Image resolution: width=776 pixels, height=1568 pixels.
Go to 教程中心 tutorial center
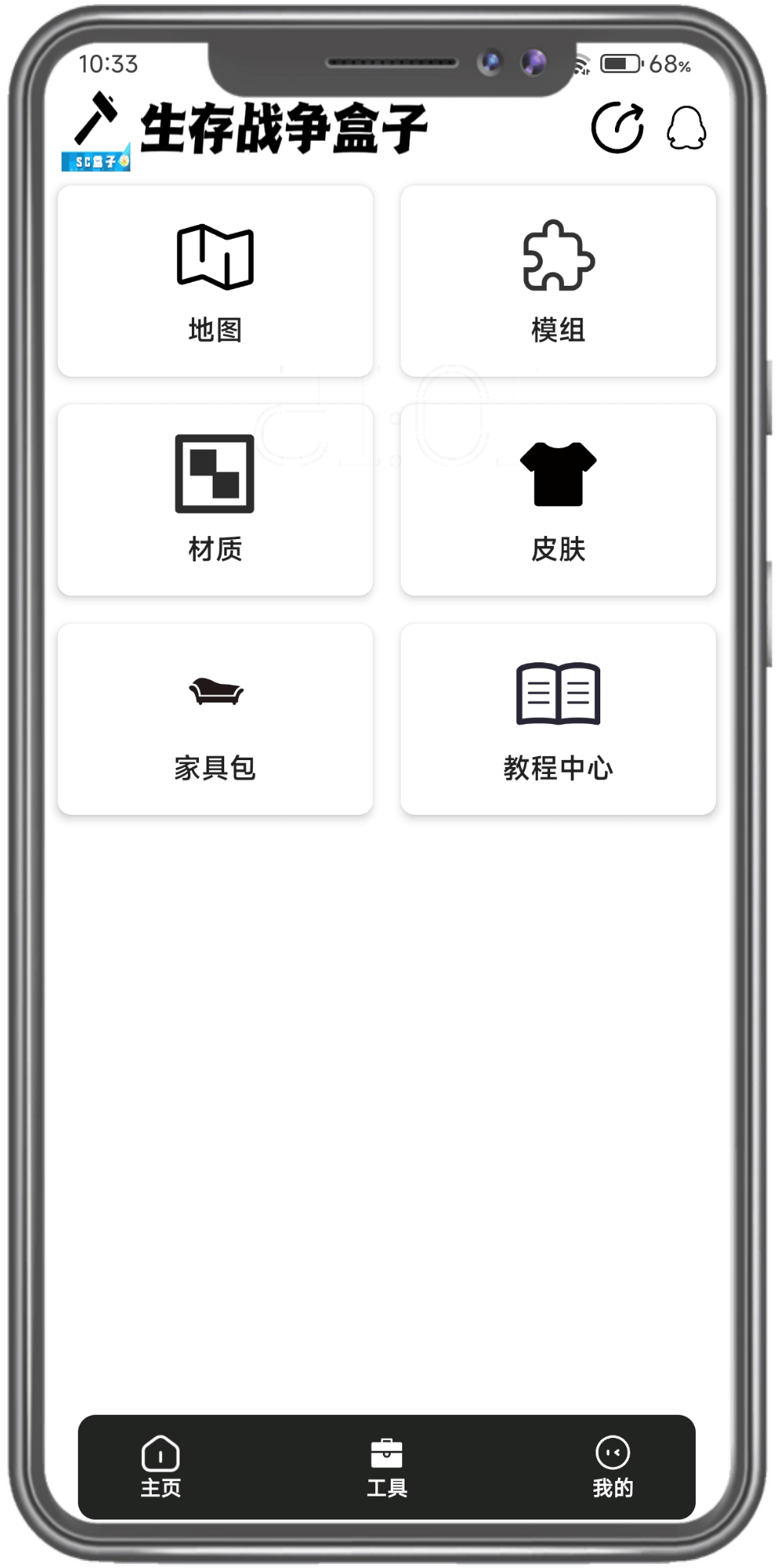pyautogui.click(x=558, y=719)
